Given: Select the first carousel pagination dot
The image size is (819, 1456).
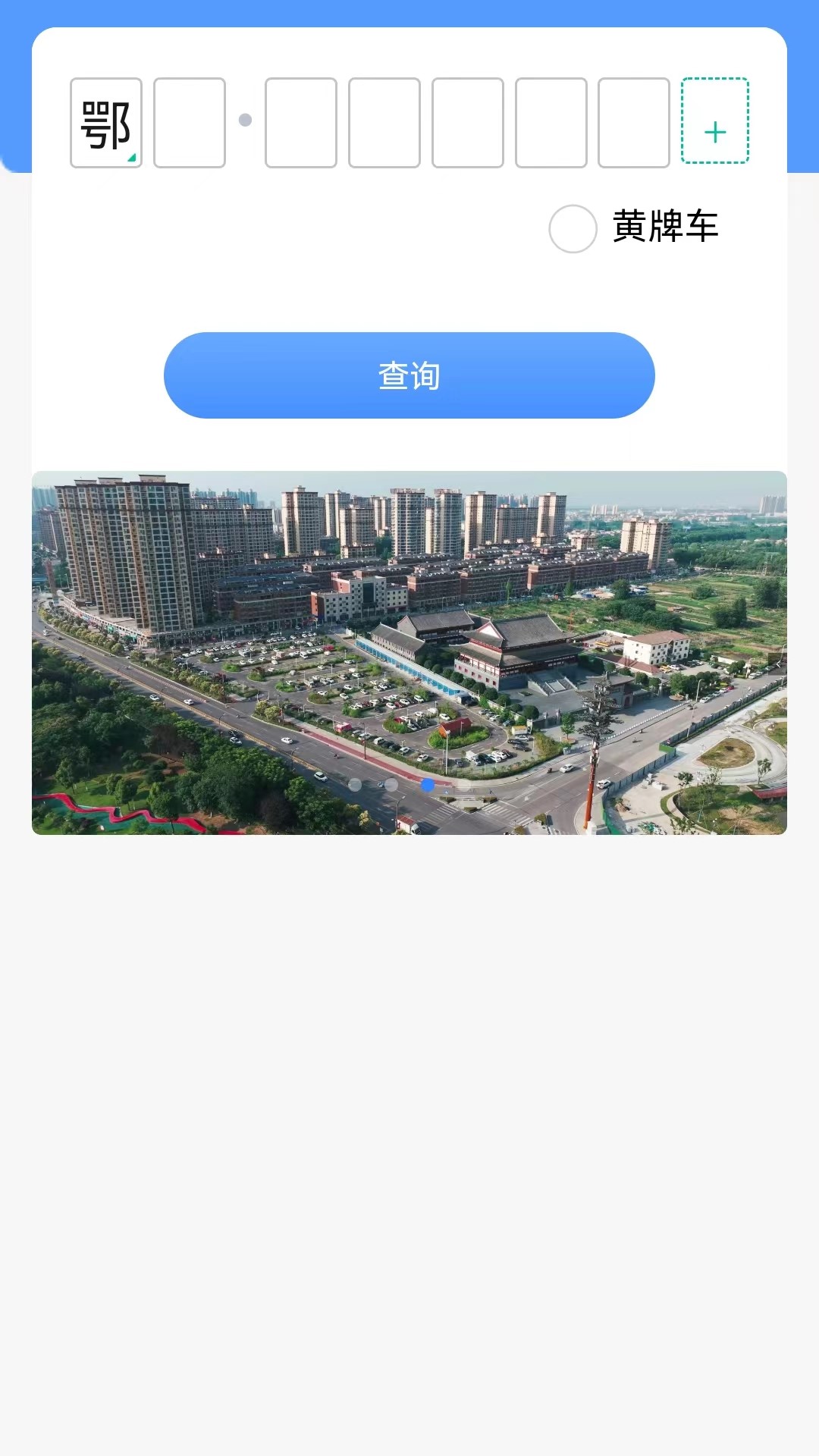Looking at the screenshot, I should 354,786.
